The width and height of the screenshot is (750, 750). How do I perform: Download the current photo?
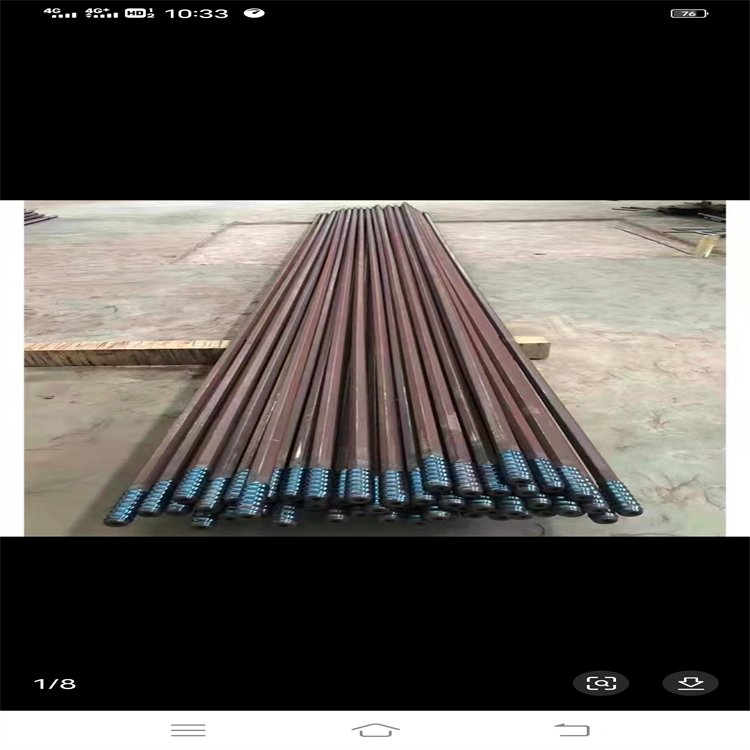690,683
